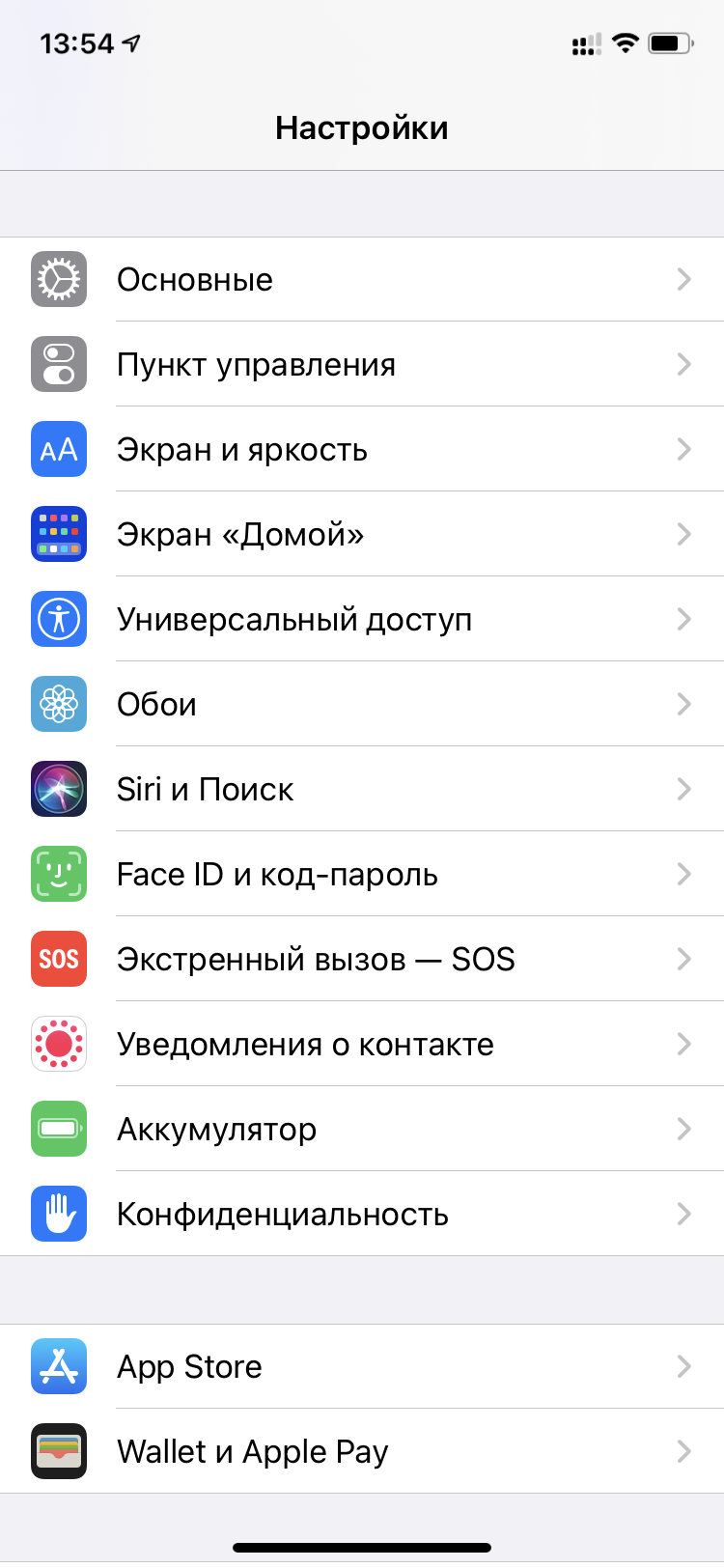Open the Основные settings row
This screenshot has height=1568, width=724.
[362, 279]
